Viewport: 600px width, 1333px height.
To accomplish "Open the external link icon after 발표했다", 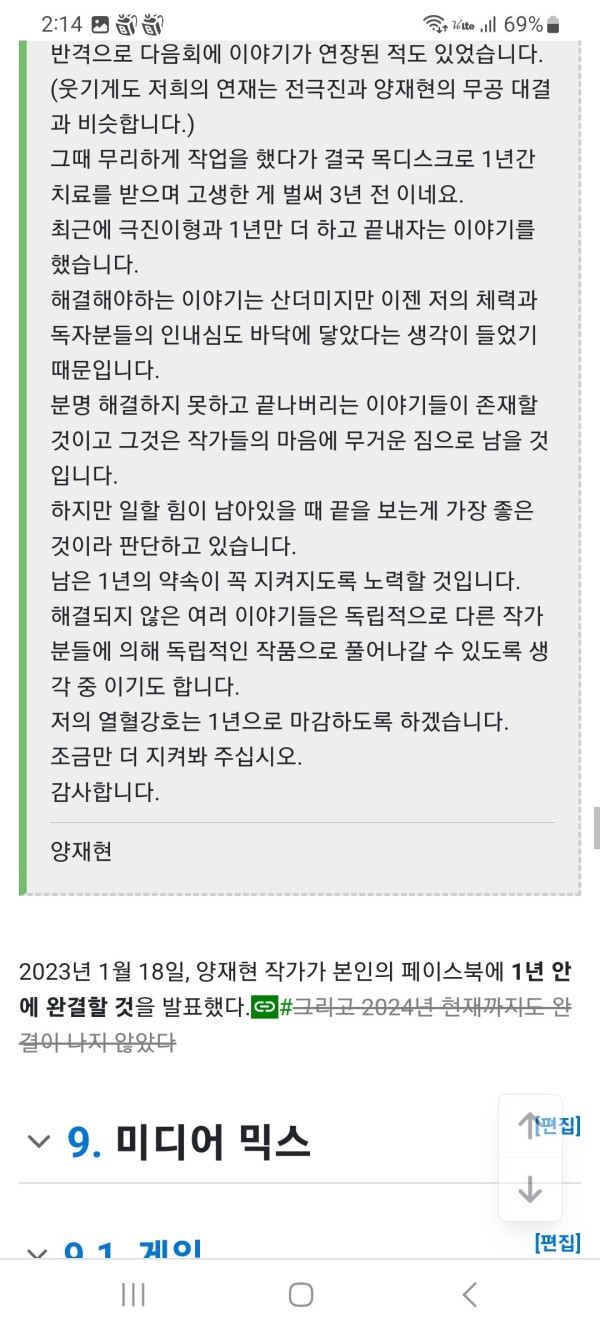I will click(264, 1006).
